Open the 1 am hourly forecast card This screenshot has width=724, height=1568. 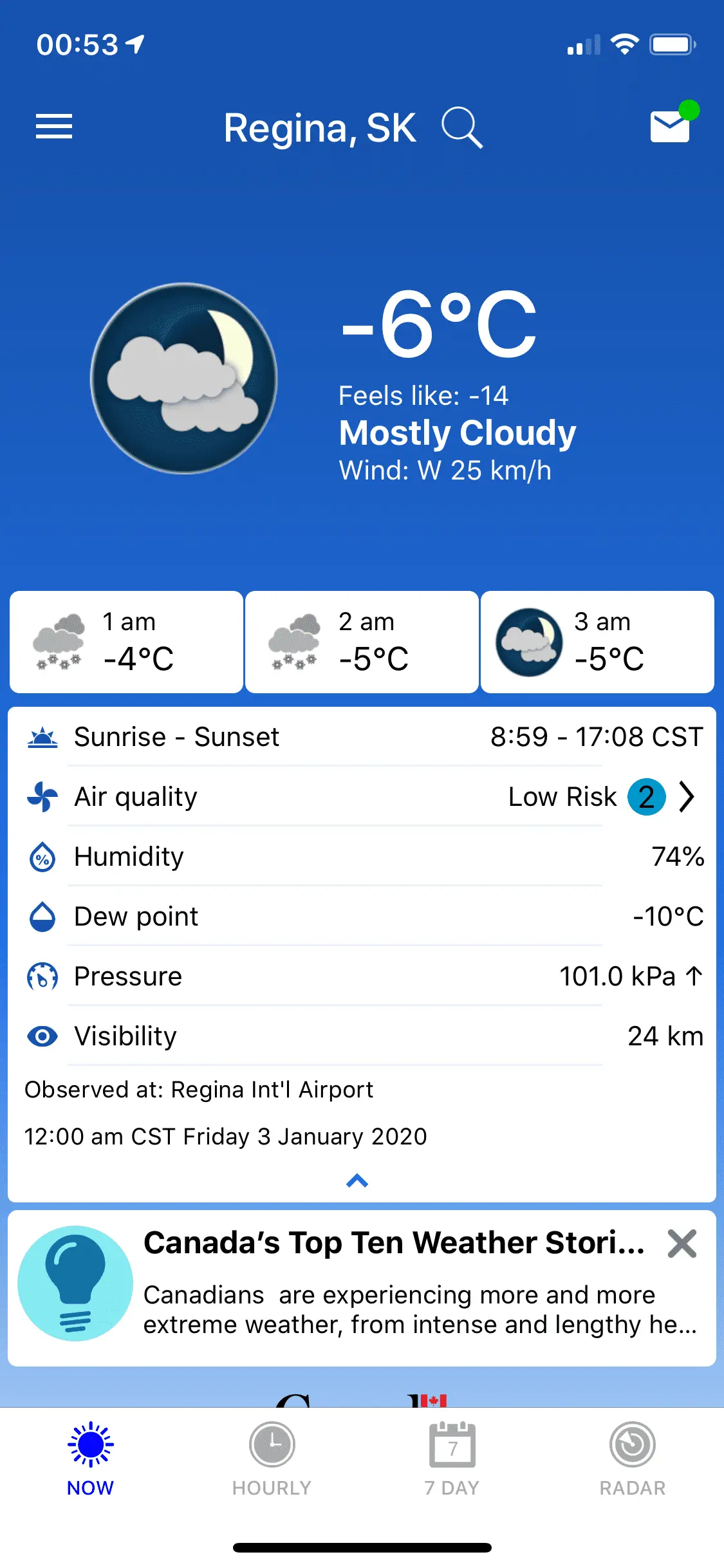(127, 642)
